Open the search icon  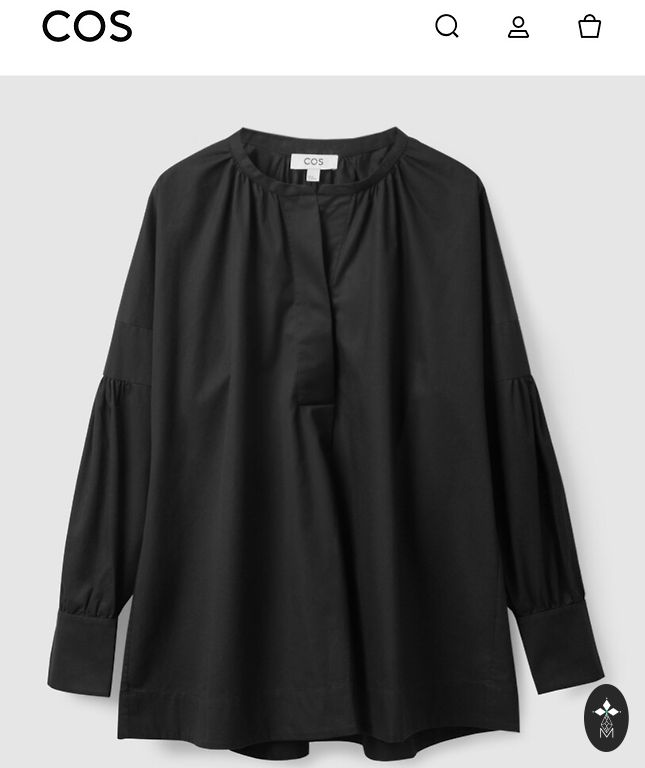point(447,27)
